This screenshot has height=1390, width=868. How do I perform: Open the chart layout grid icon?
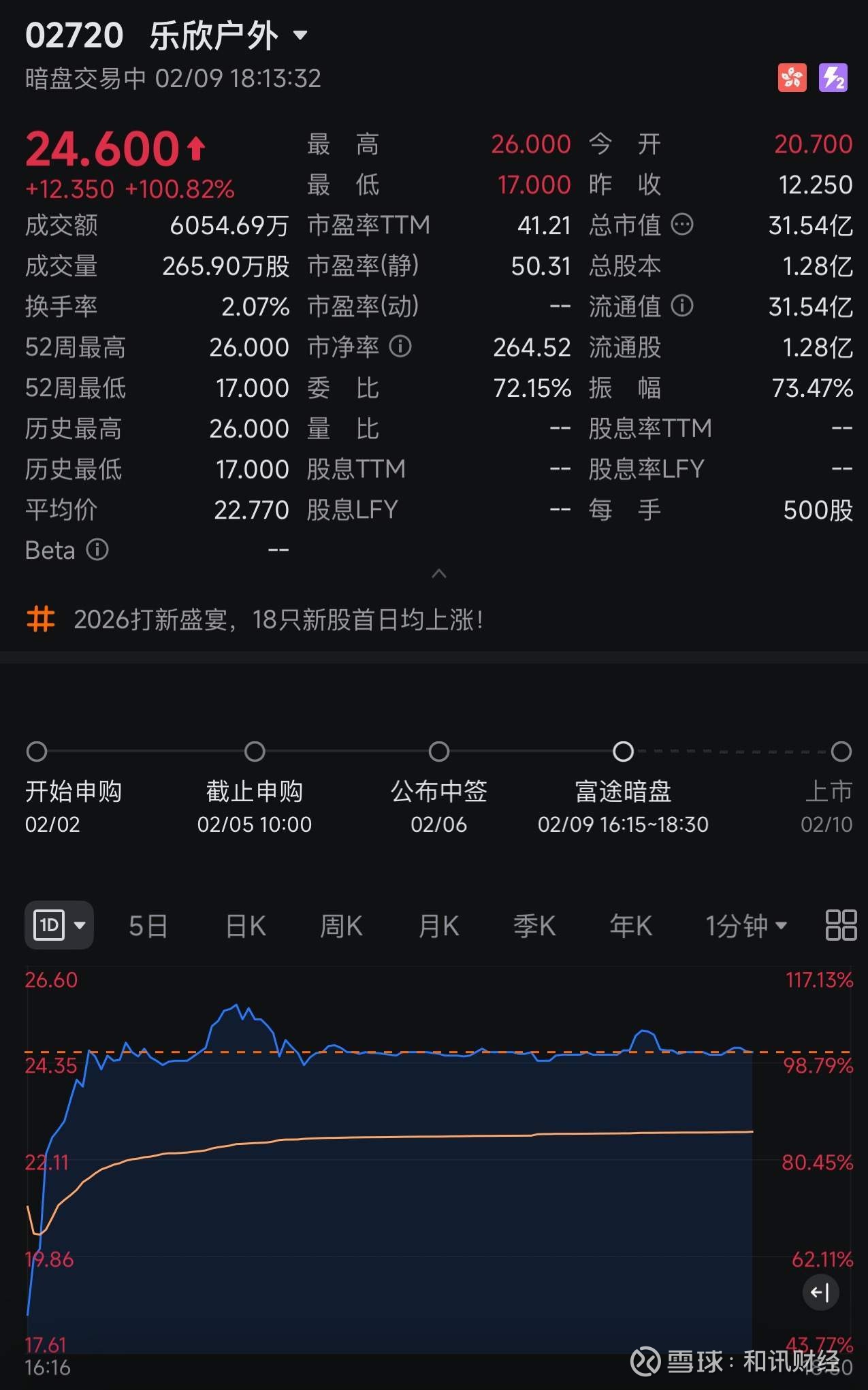[841, 925]
